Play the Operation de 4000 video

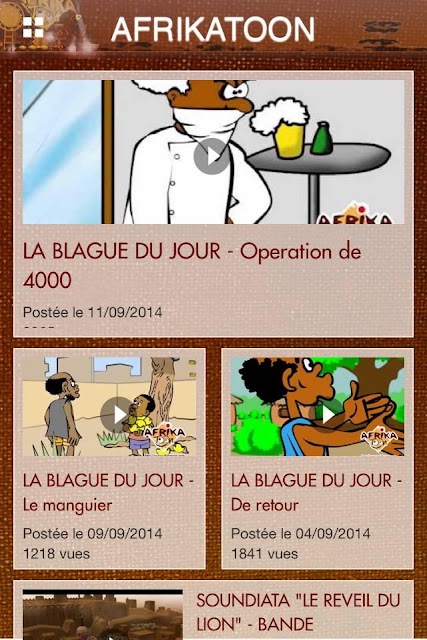click(211, 156)
